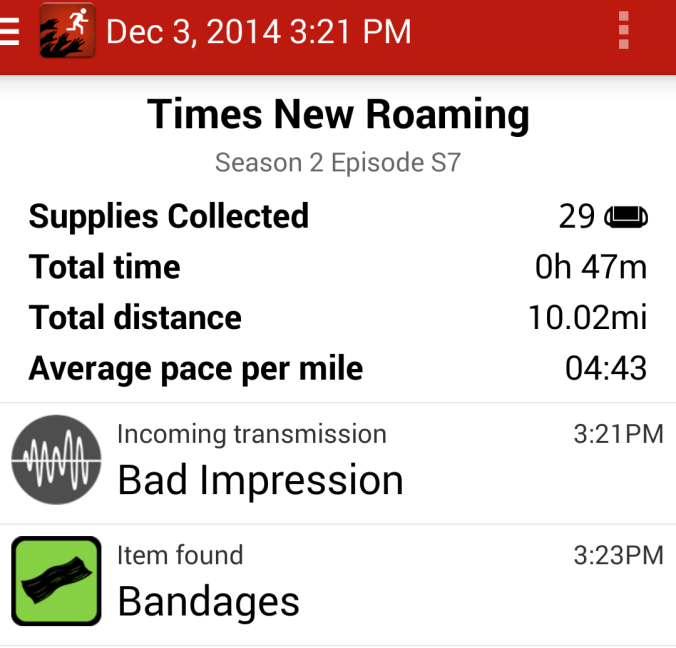Open the navigation drawer menu
Screen dimensions: 676x648
(x=10, y=31)
